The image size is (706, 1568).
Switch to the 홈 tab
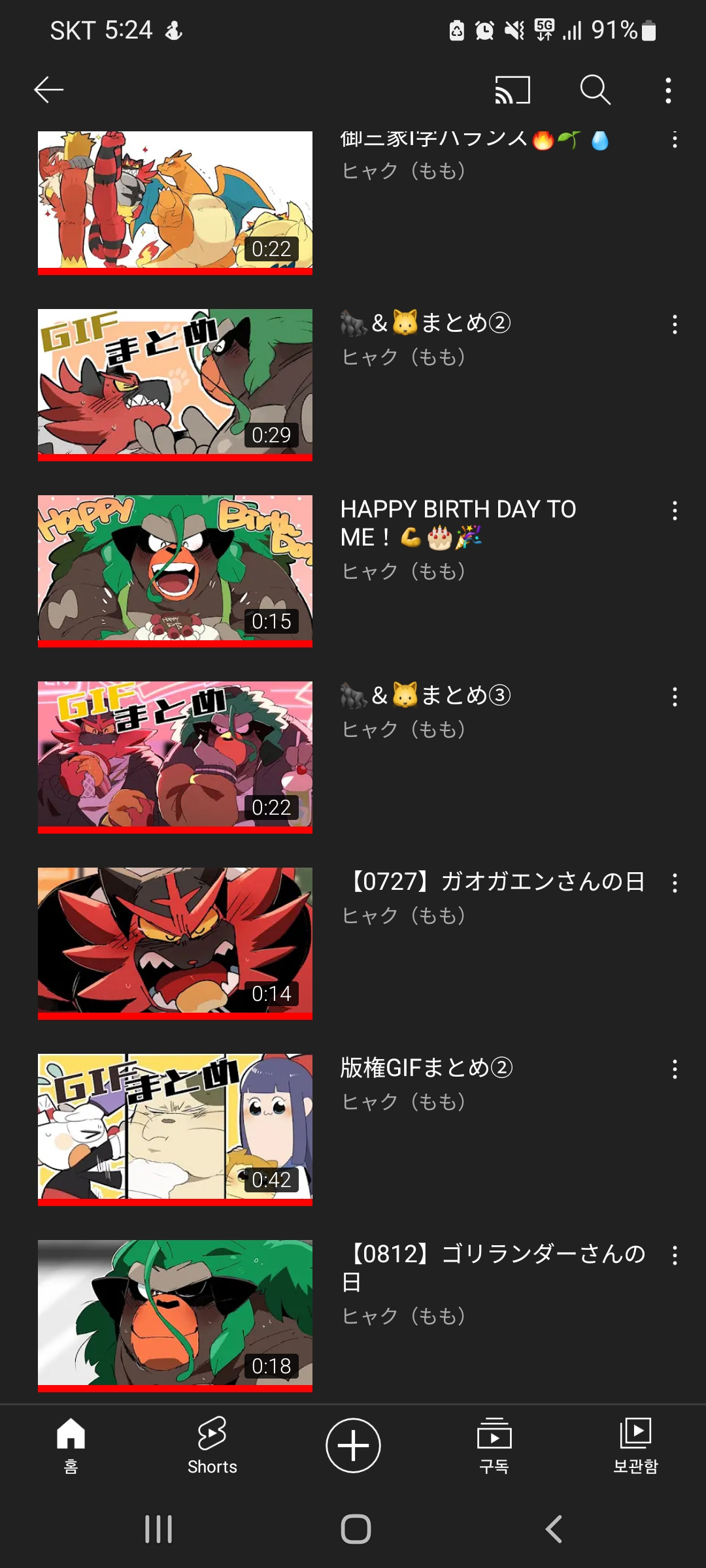tap(71, 1445)
